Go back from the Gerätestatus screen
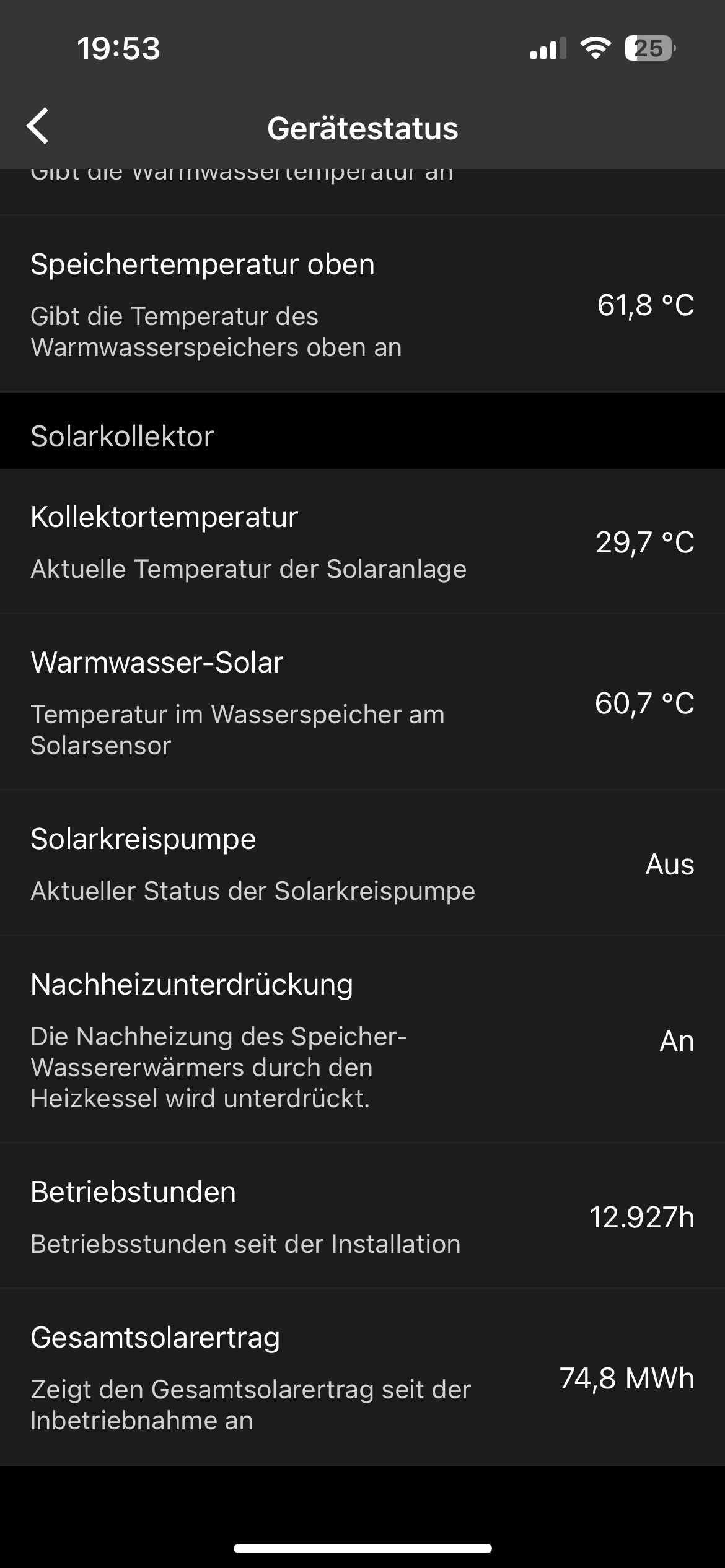The height and width of the screenshot is (1568, 725). click(38, 126)
